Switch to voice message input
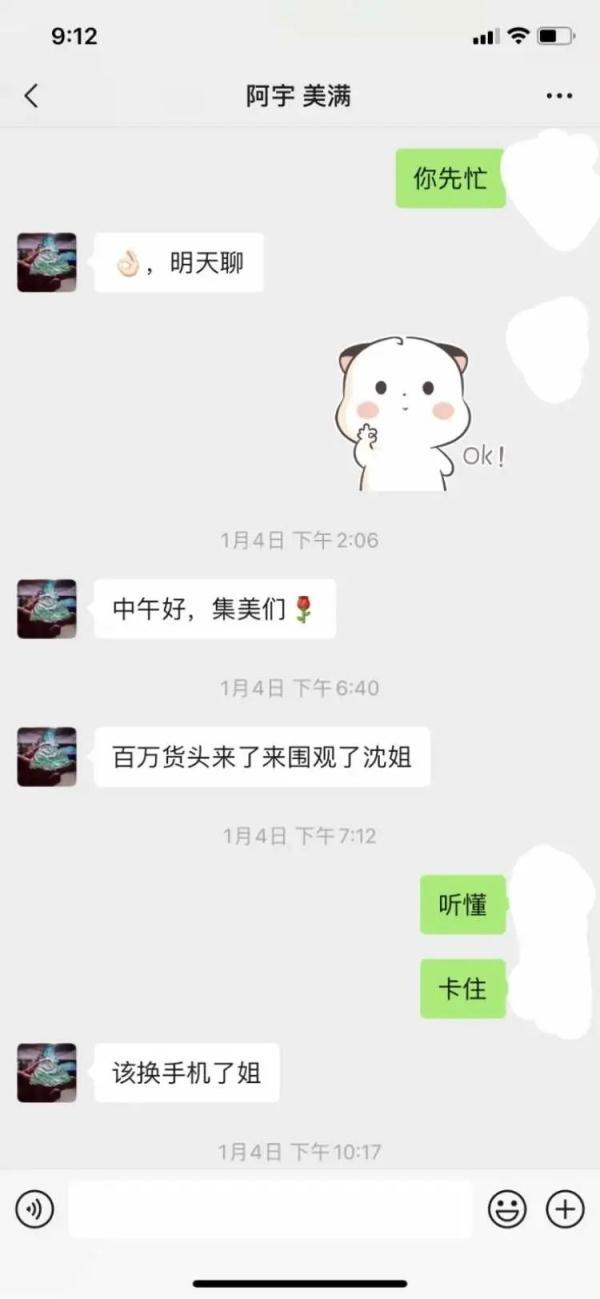This screenshot has width=600, height=1299. click(x=34, y=1210)
